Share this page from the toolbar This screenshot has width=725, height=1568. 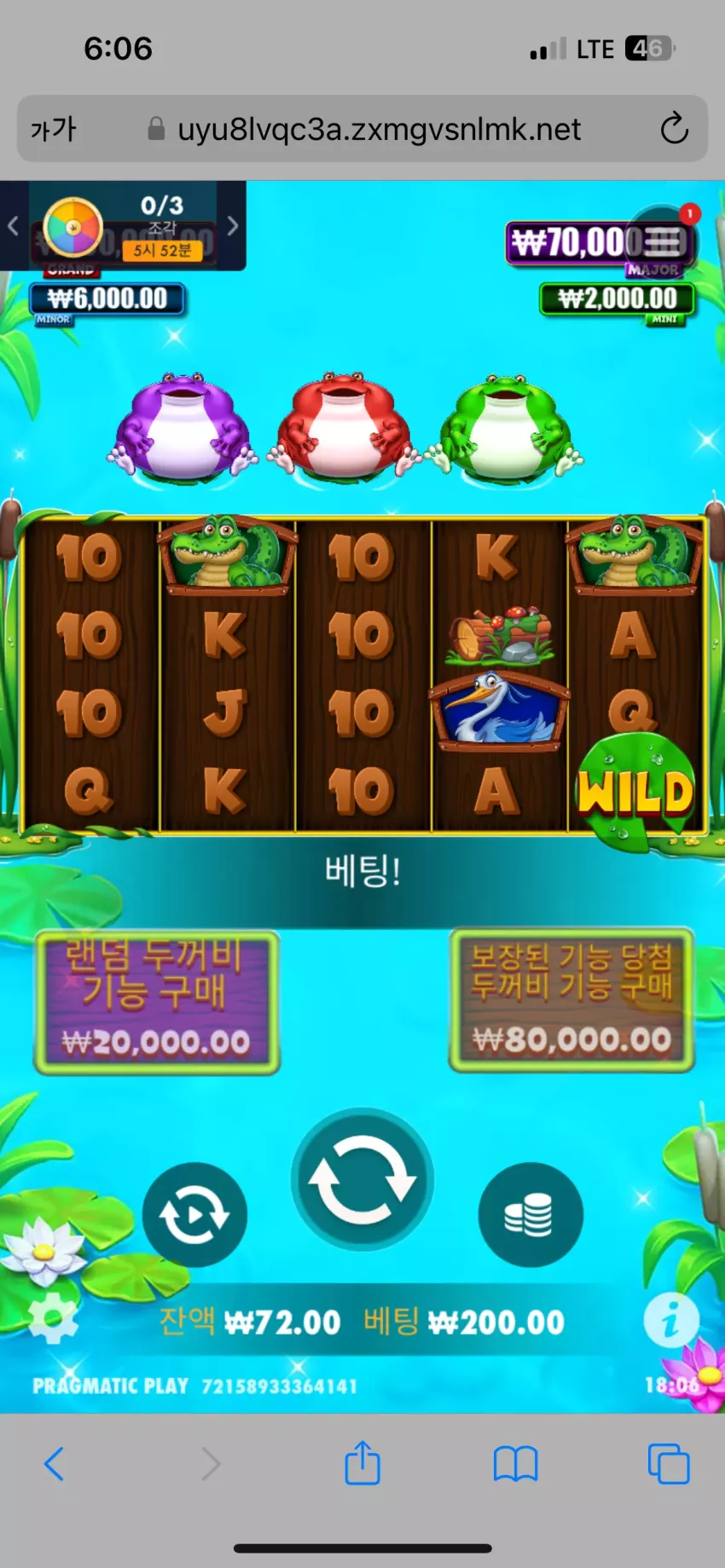[362, 1462]
